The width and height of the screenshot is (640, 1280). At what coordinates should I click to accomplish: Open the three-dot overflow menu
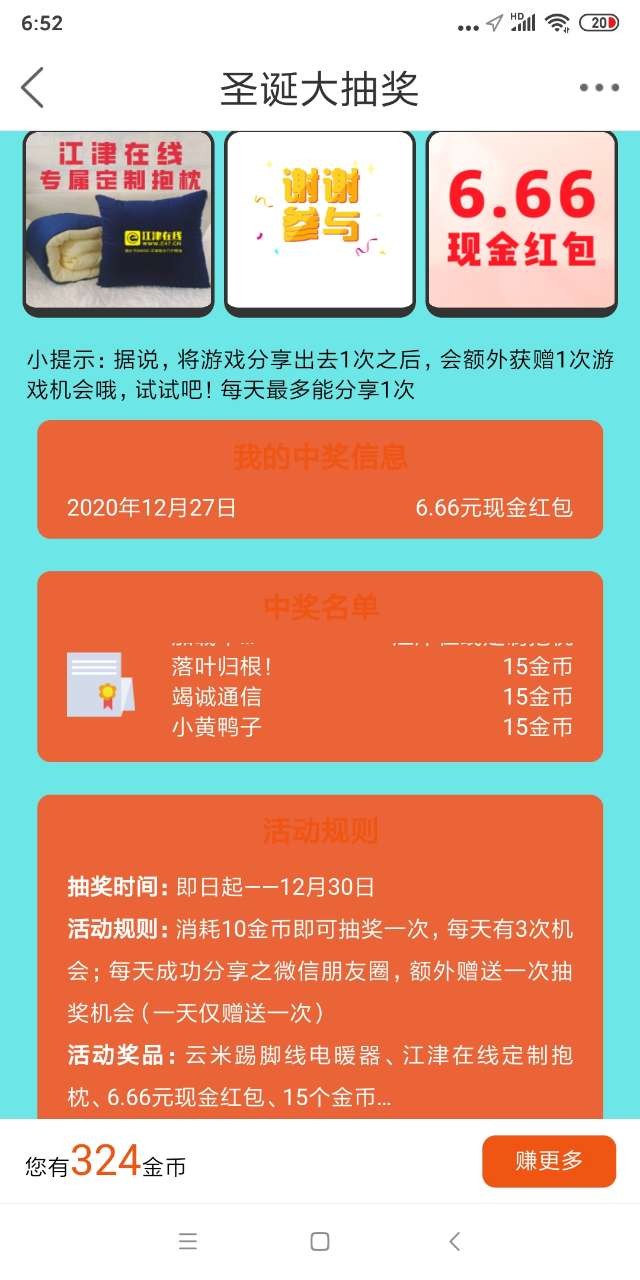pyautogui.click(x=599, y=88)
